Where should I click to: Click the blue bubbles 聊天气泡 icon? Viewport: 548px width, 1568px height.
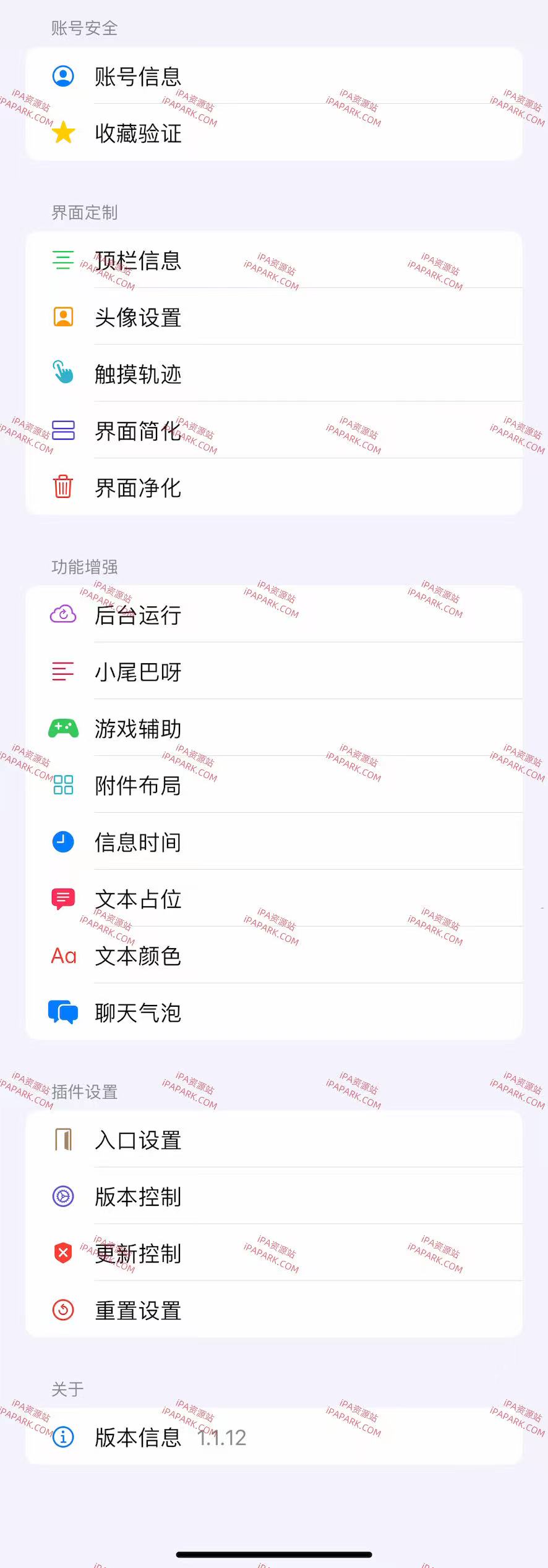[63, 1012]
